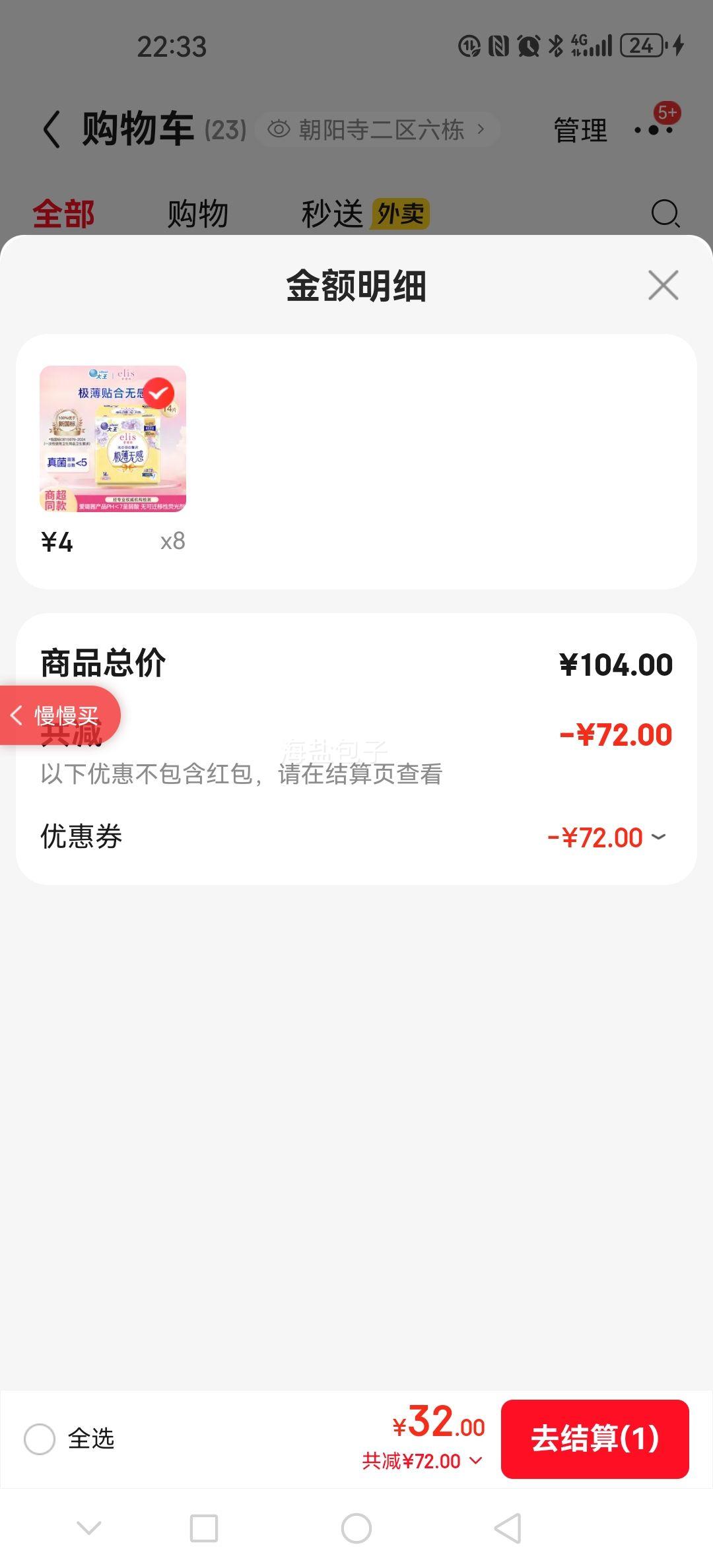Go to the system home screen
Viewport: 713px width, 1568px height.
pos(356,1528)
